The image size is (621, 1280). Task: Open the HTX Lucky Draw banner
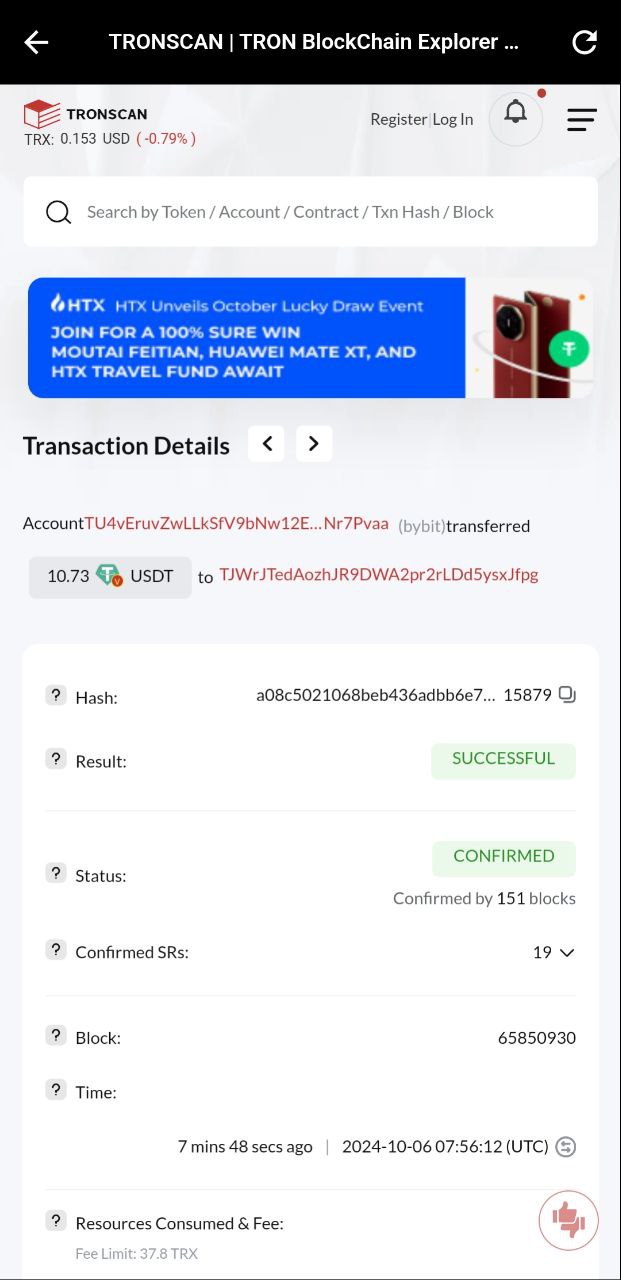click(x=310, y=338)
